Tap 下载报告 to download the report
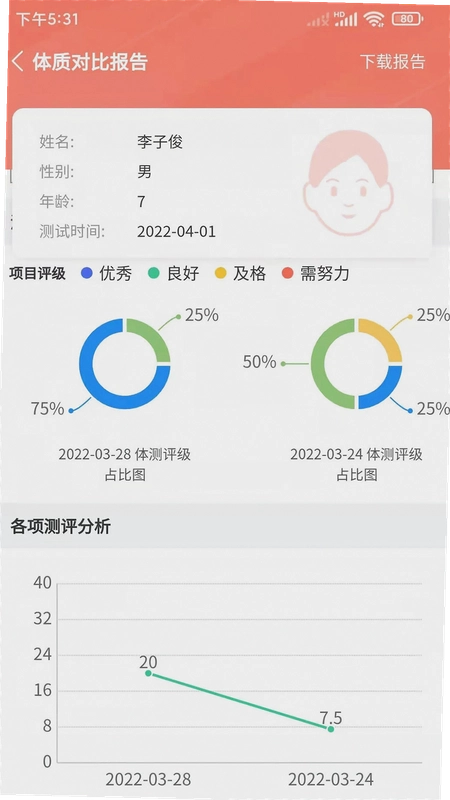Viewport: 450px width, 800px height. (392, 61)
